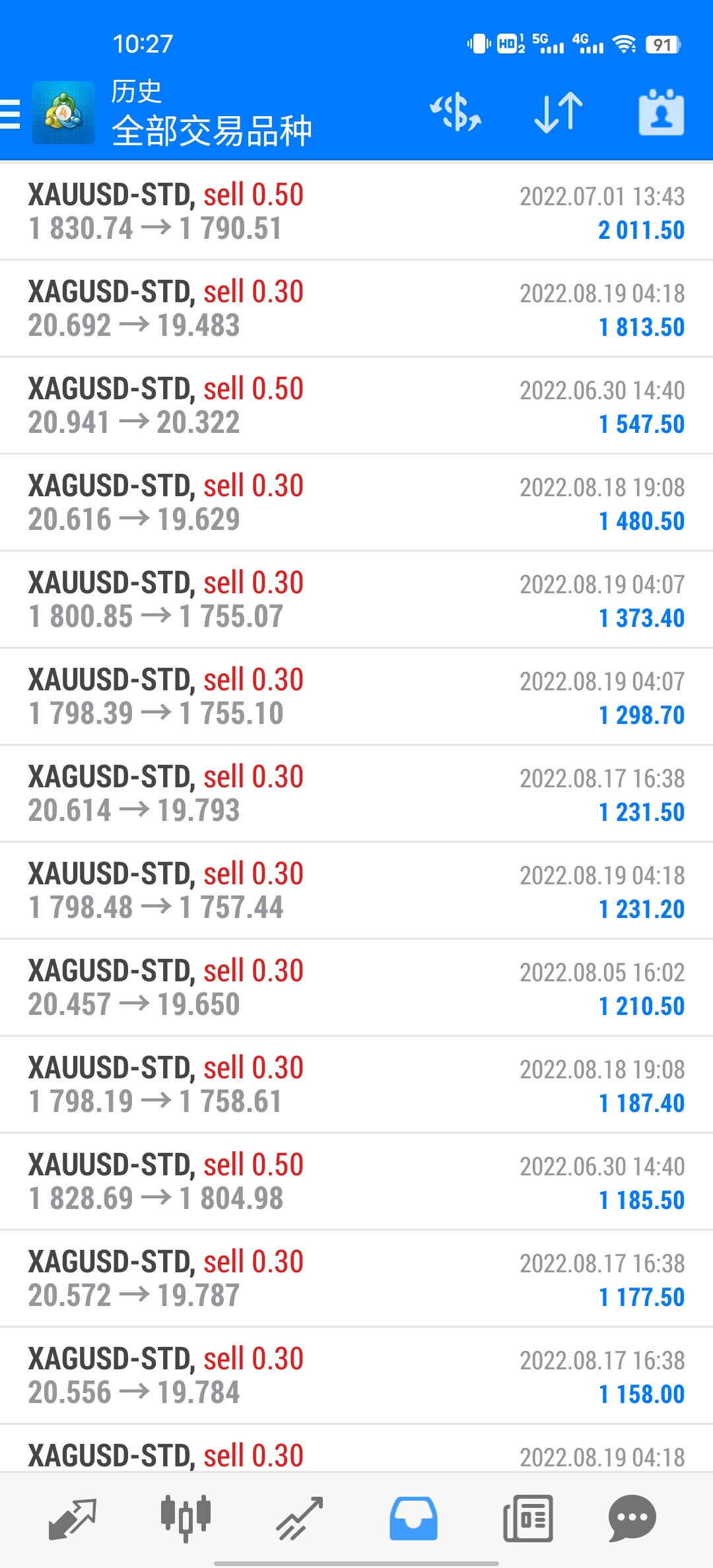Tap the MetaTrader 4 app logo
Viewport: 713px width, 1568px height.
(x=63, y=114)
